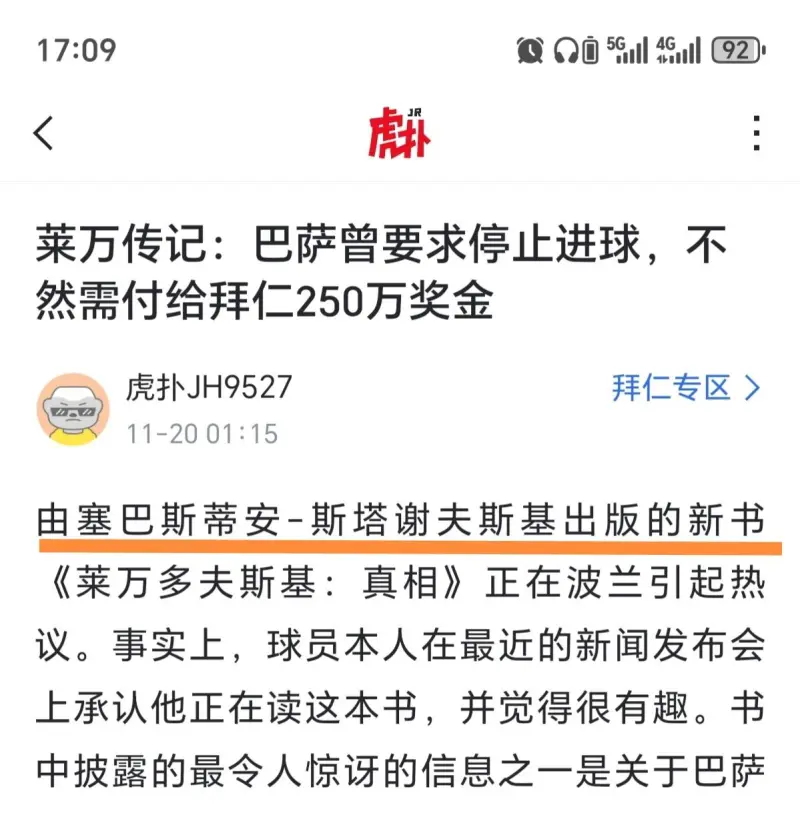Image resolution: width=800 pixels, height=815 pixels.
Task: Open 虎扑JH9527's profile avatar
Action: [73, 409]
